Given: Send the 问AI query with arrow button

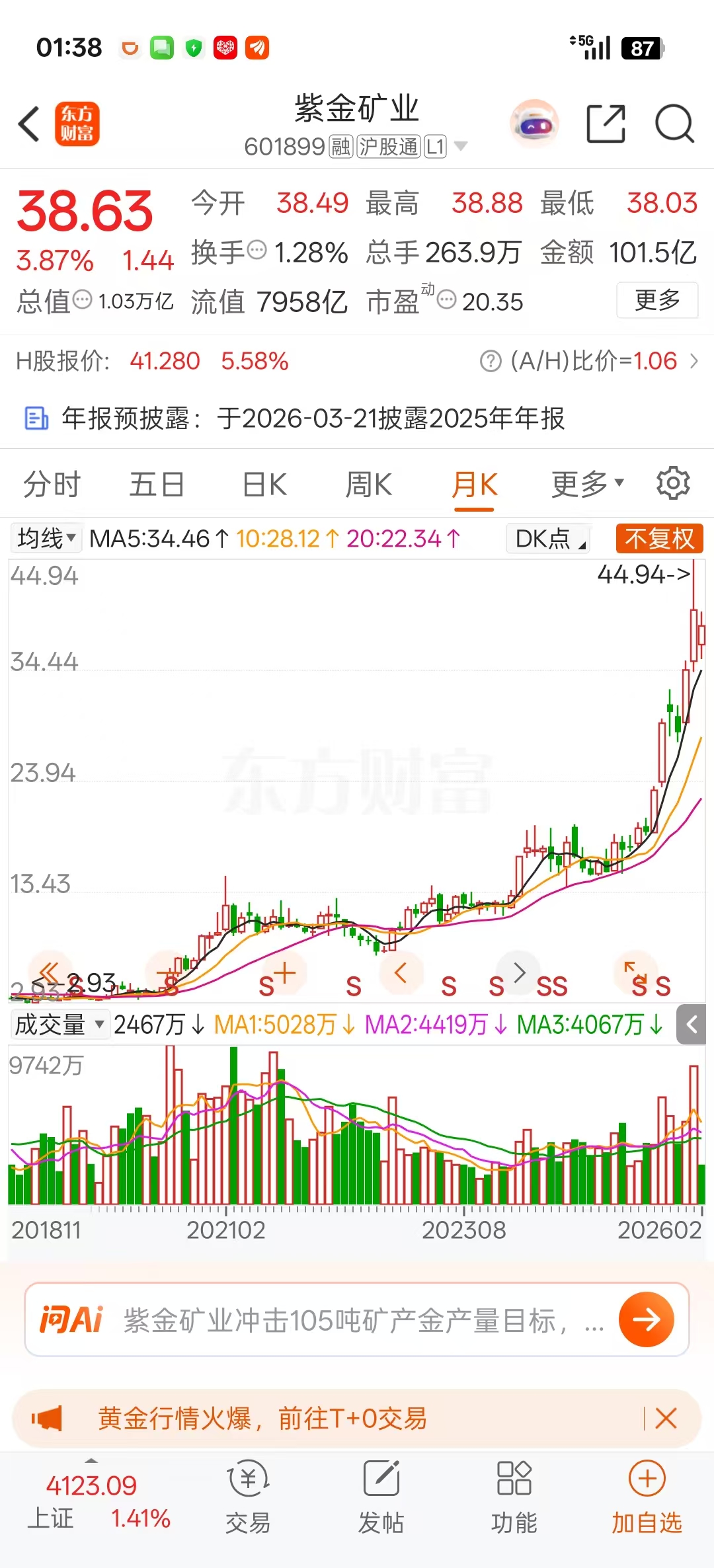Looking at the screenshot, I should 646,1319.
